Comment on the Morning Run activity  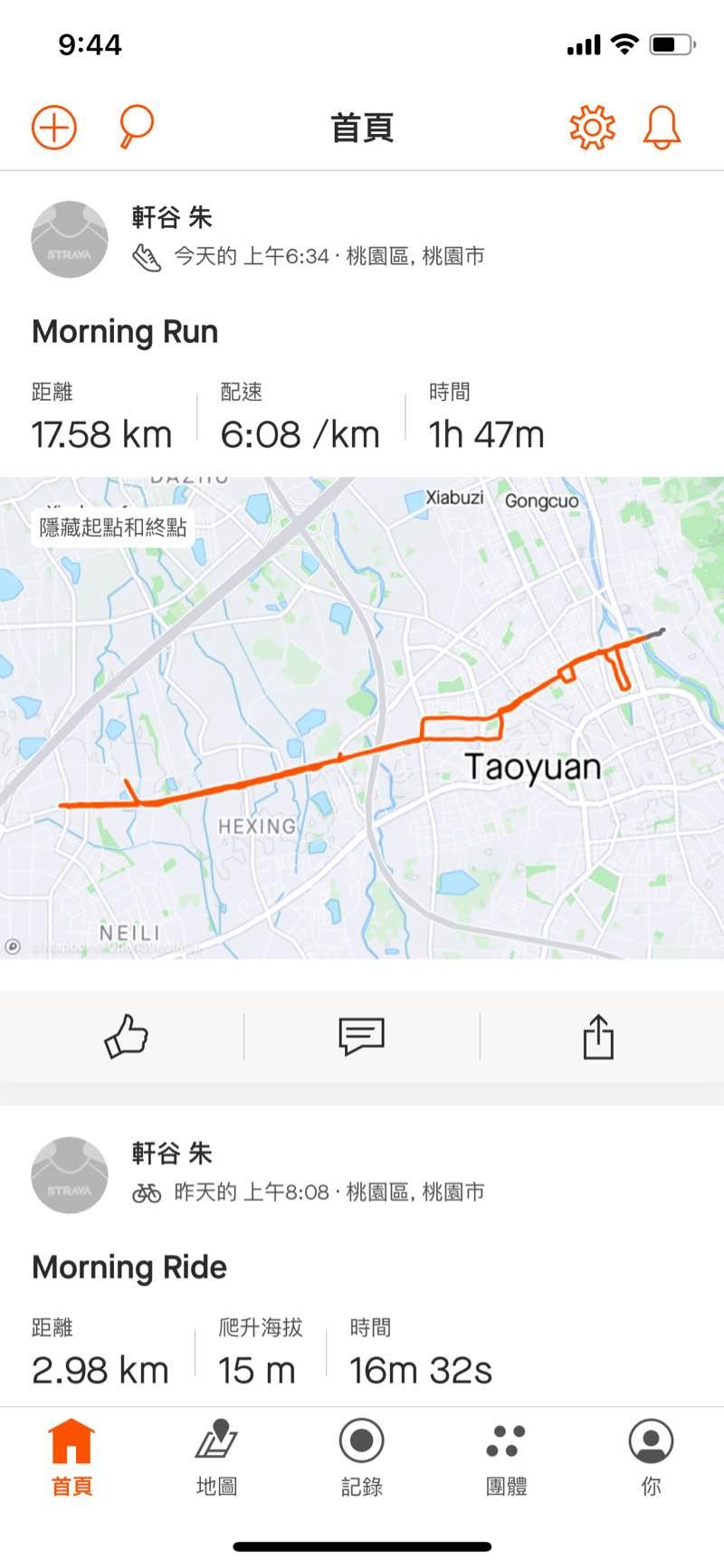click(x=361, y=1036)
